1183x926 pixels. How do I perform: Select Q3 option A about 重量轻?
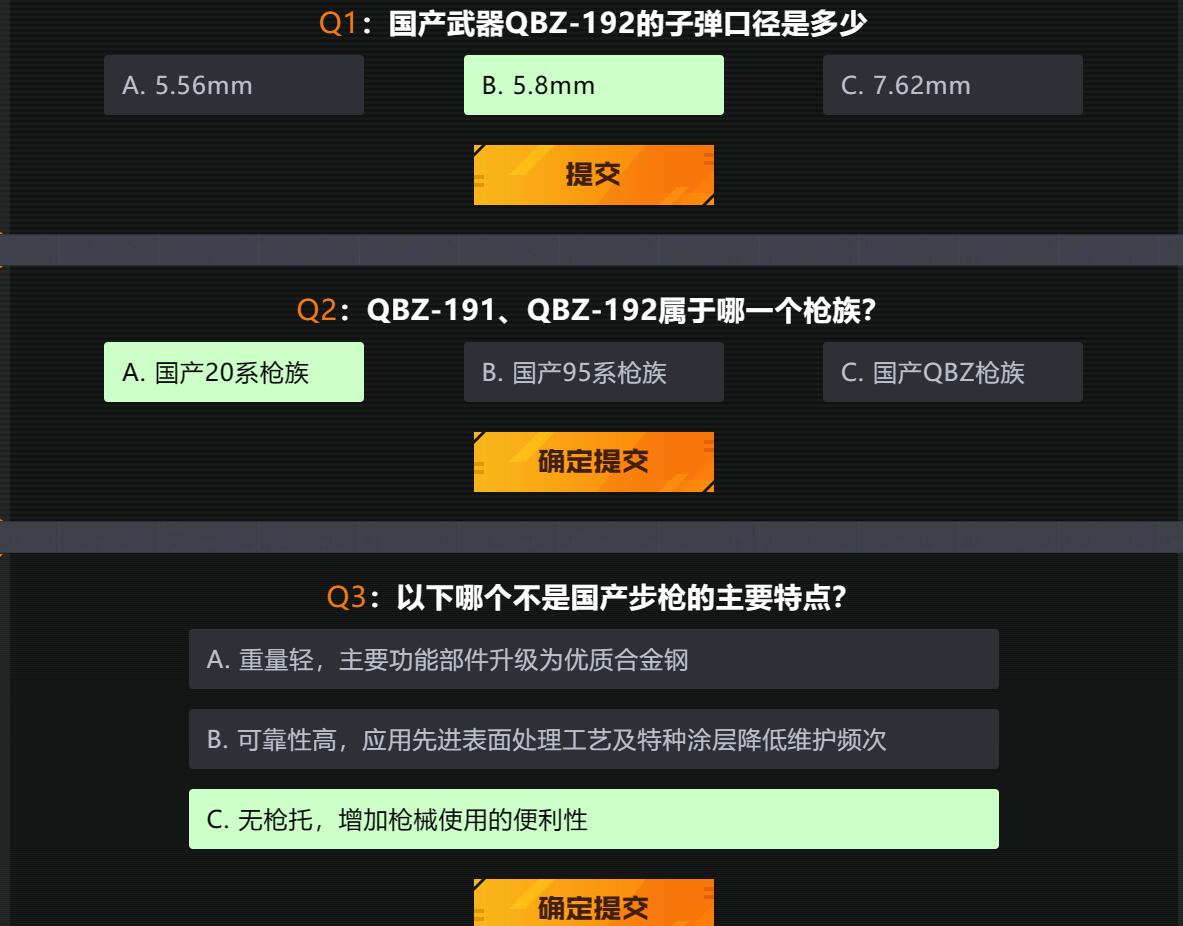(x=593, y=659)
